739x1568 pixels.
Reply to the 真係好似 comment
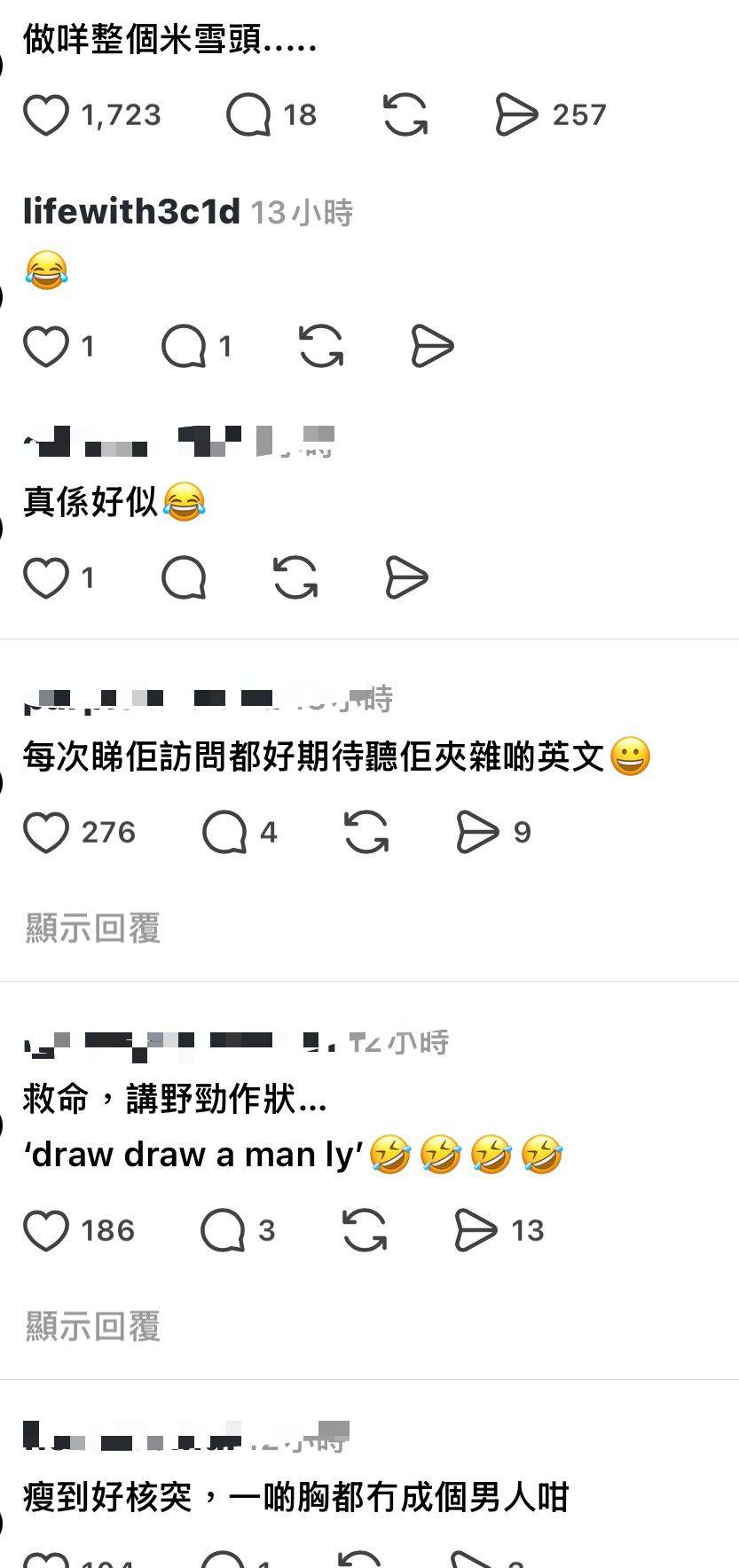pyautogui.click(x=184, y=578)
